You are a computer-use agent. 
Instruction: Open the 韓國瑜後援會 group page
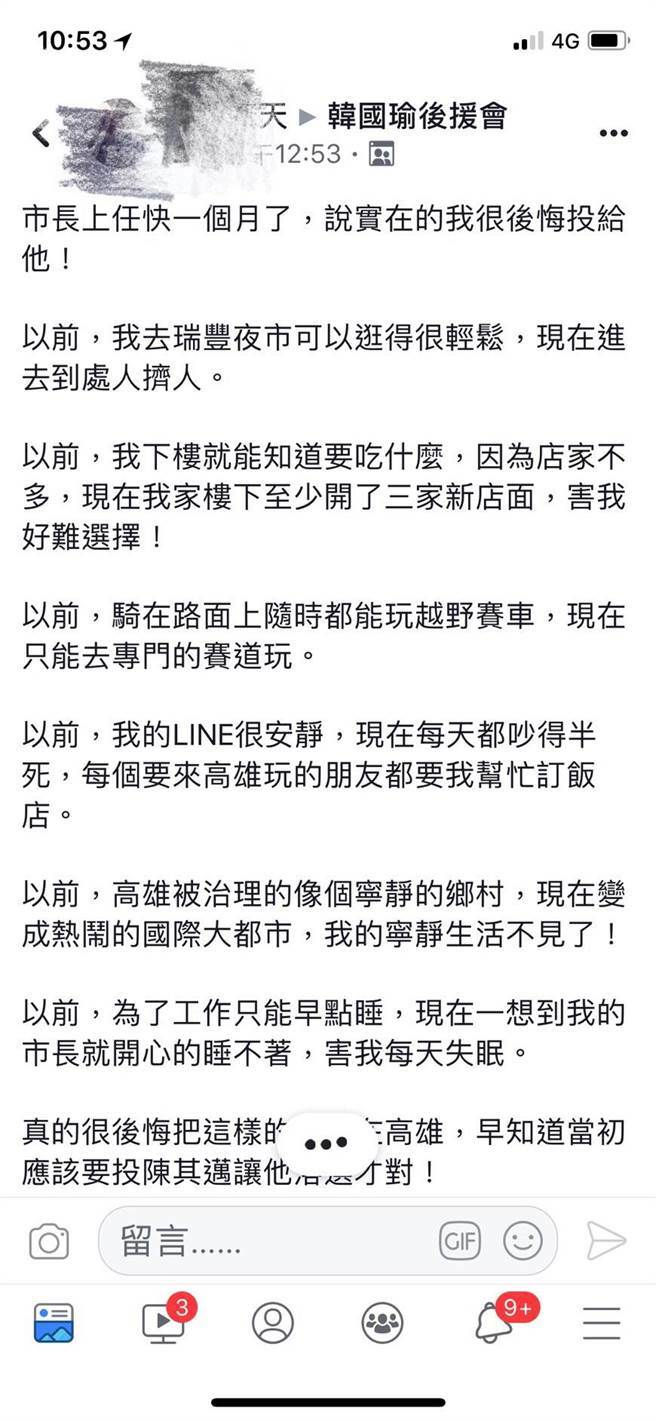click(x=416, y=117)
